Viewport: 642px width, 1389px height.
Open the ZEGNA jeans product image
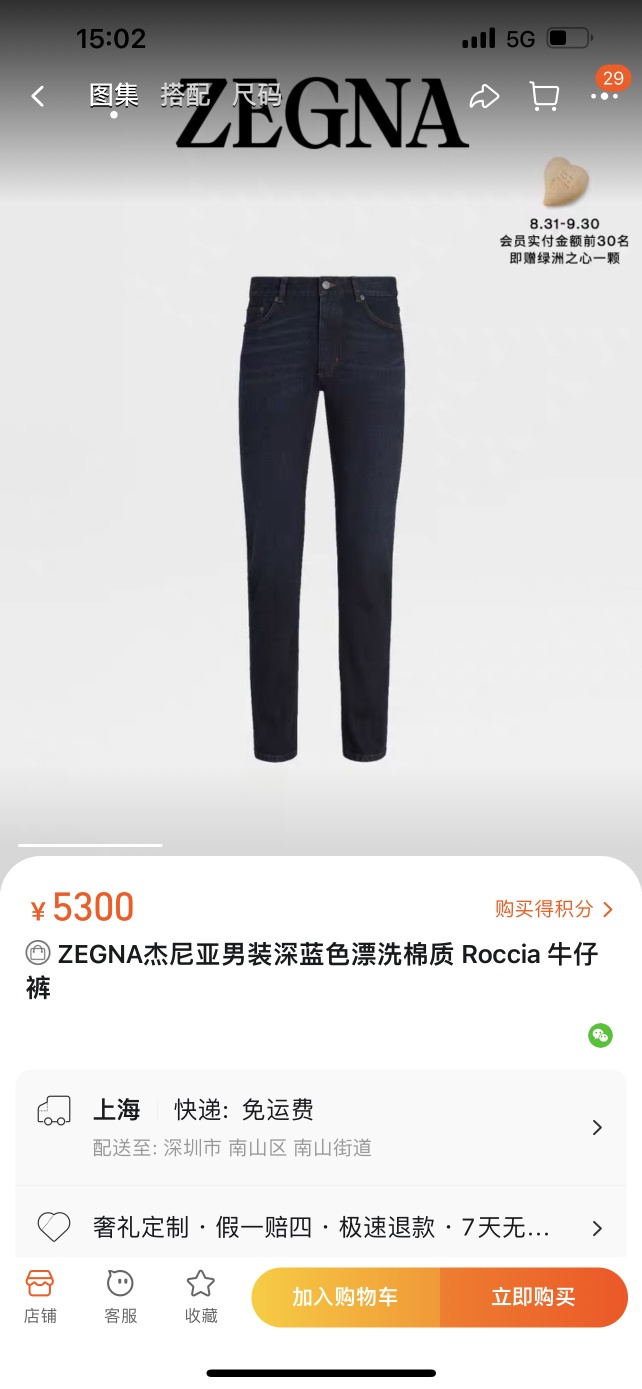[x=322, y=518]
